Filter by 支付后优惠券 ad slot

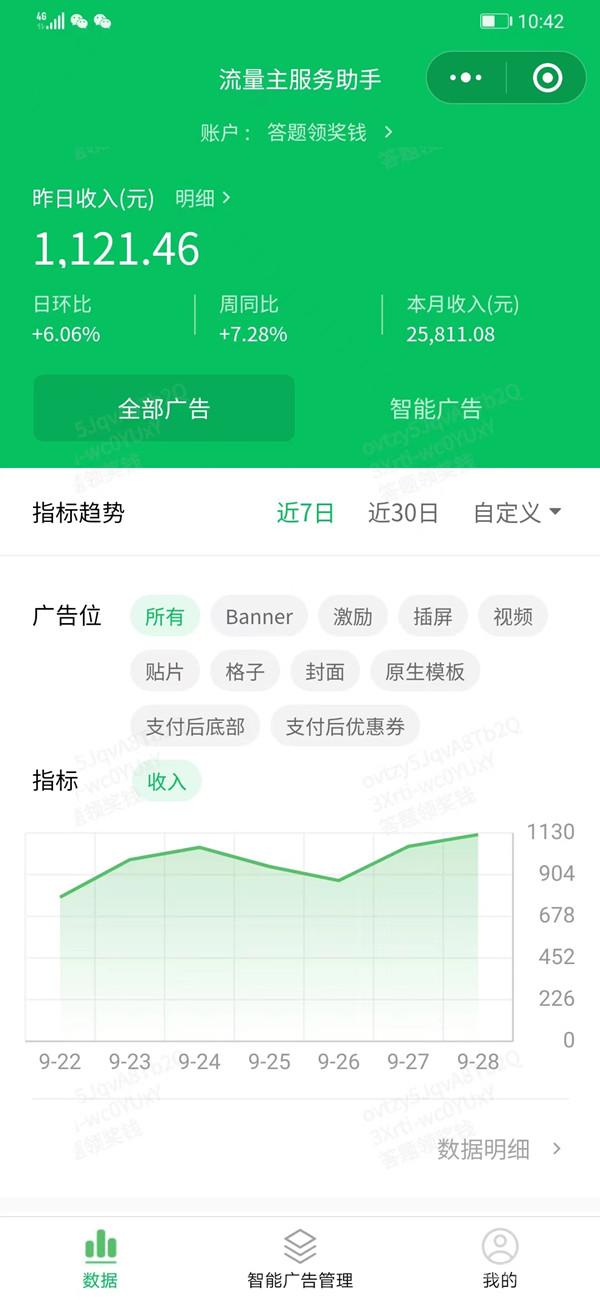pyautogui.click(x=345, y=726)
